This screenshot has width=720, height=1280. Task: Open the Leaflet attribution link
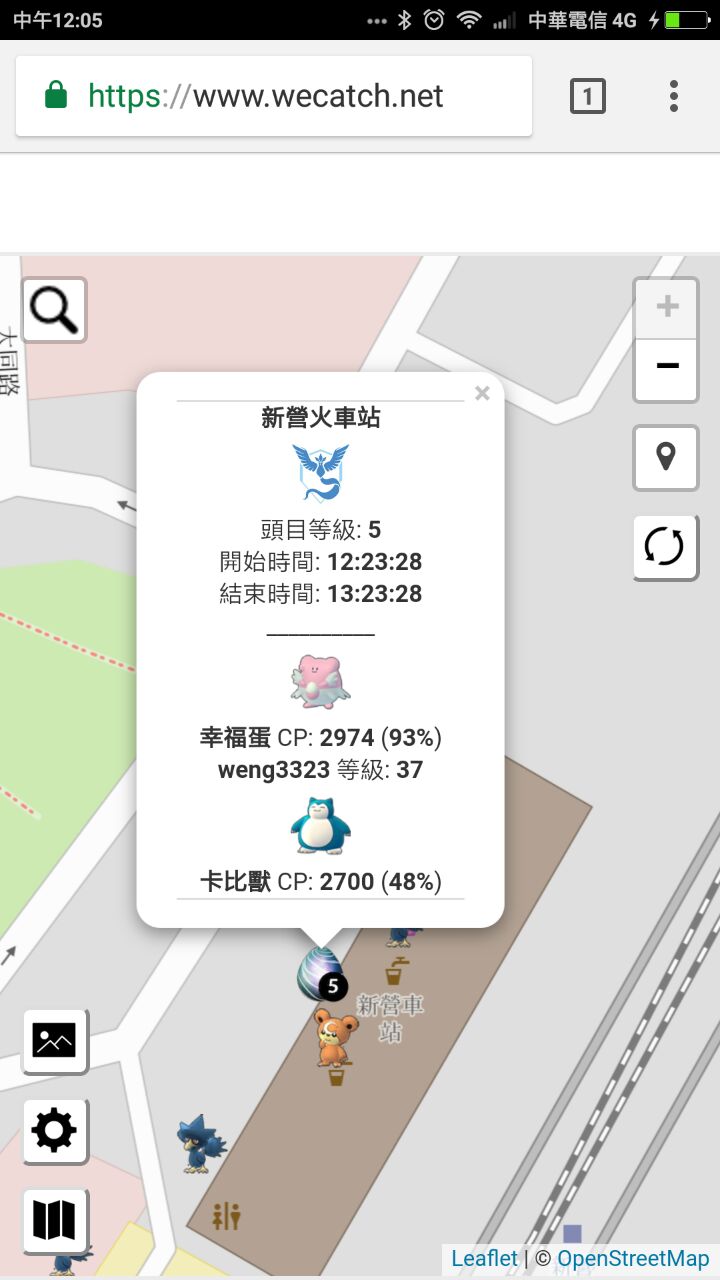pos(484,1259)
